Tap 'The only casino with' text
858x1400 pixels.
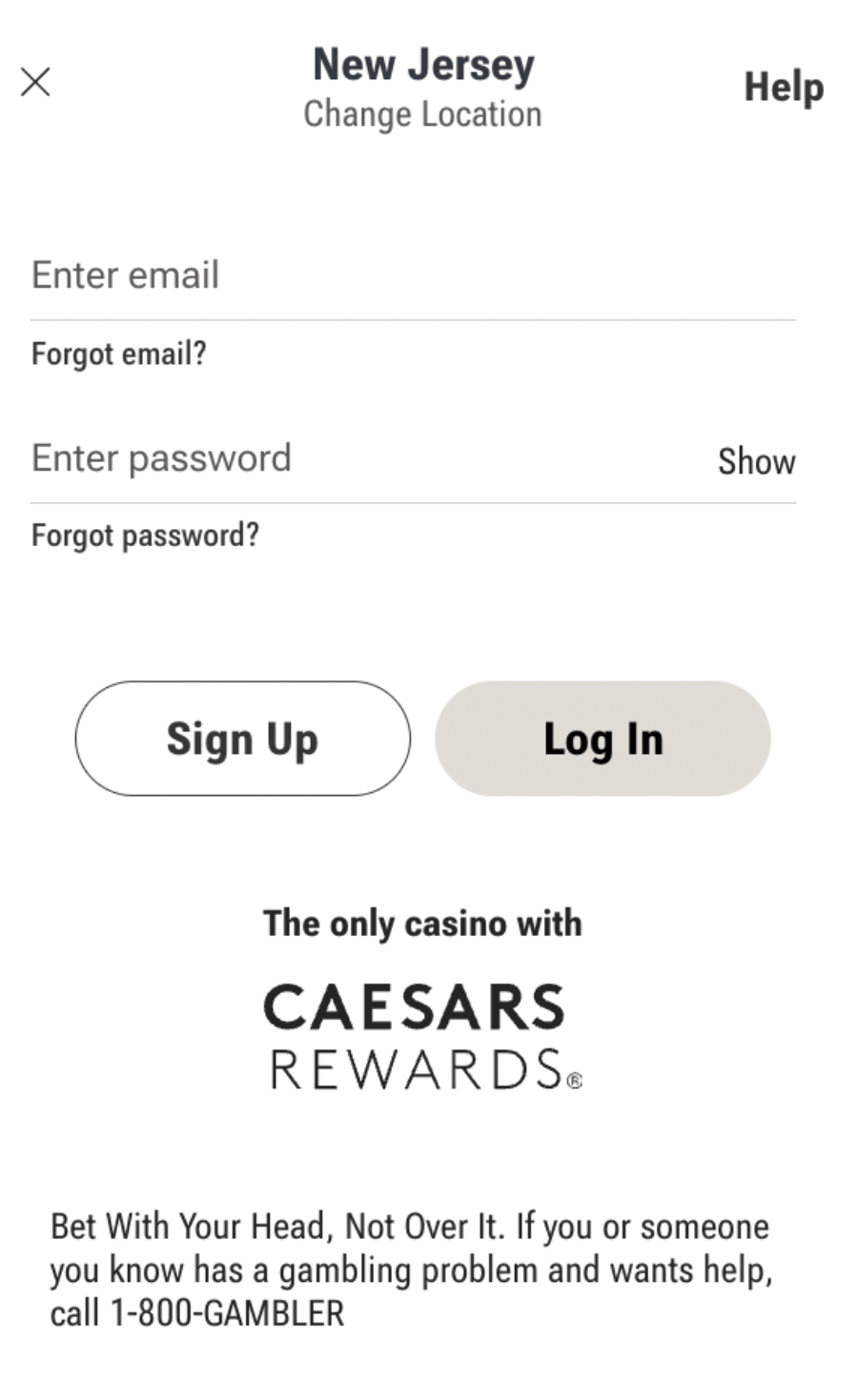click(422, 923)
